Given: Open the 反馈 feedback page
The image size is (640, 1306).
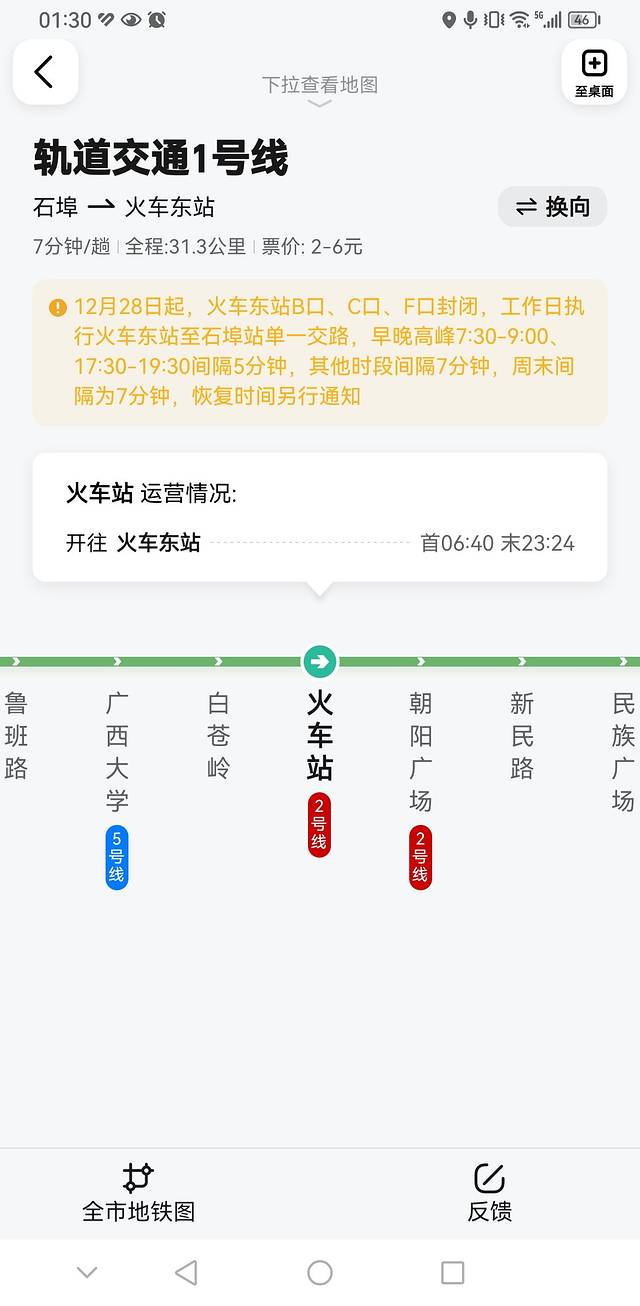Looking at the screenshot, I should (x=489, y=1193).
